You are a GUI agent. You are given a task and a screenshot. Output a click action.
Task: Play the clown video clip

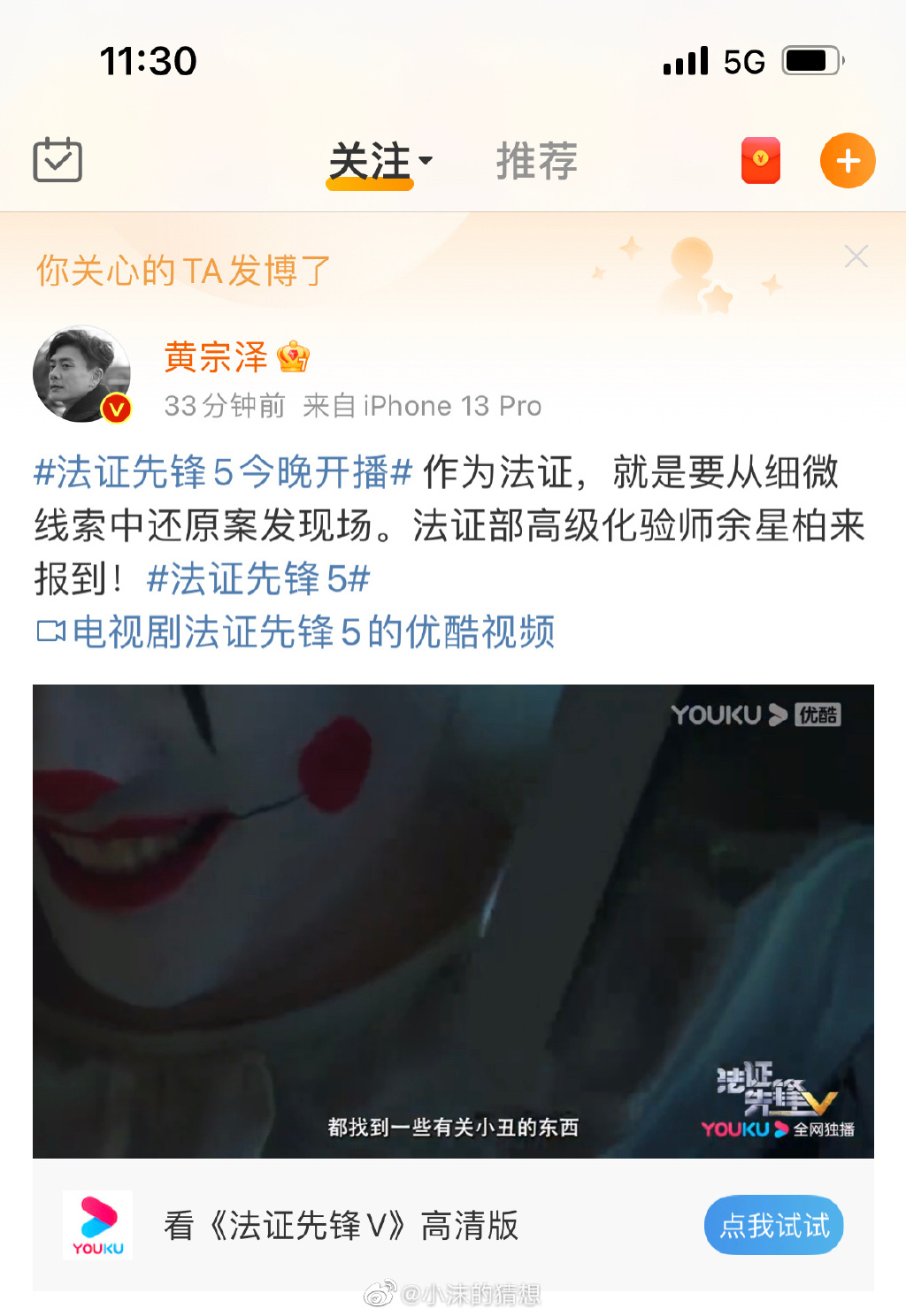point(453,920)
